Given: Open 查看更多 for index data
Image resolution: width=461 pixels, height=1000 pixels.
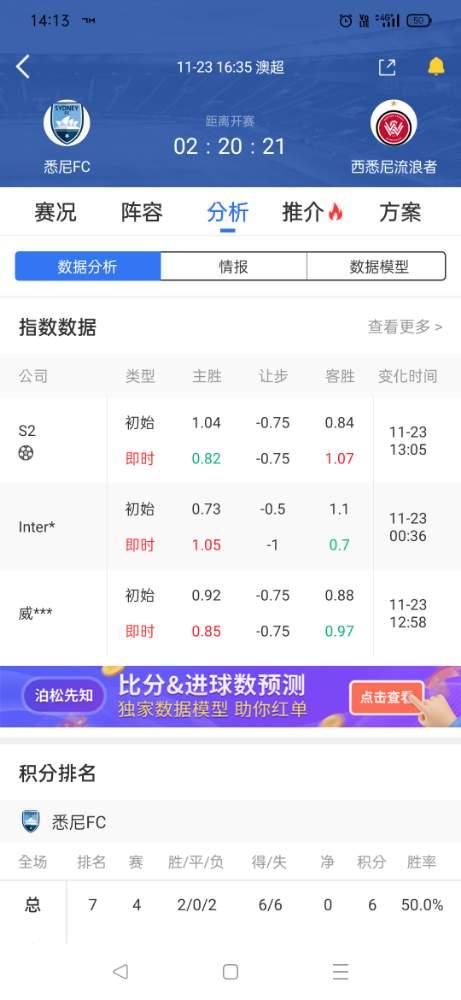Looking at the screenshot, I should tap(405, 327).
